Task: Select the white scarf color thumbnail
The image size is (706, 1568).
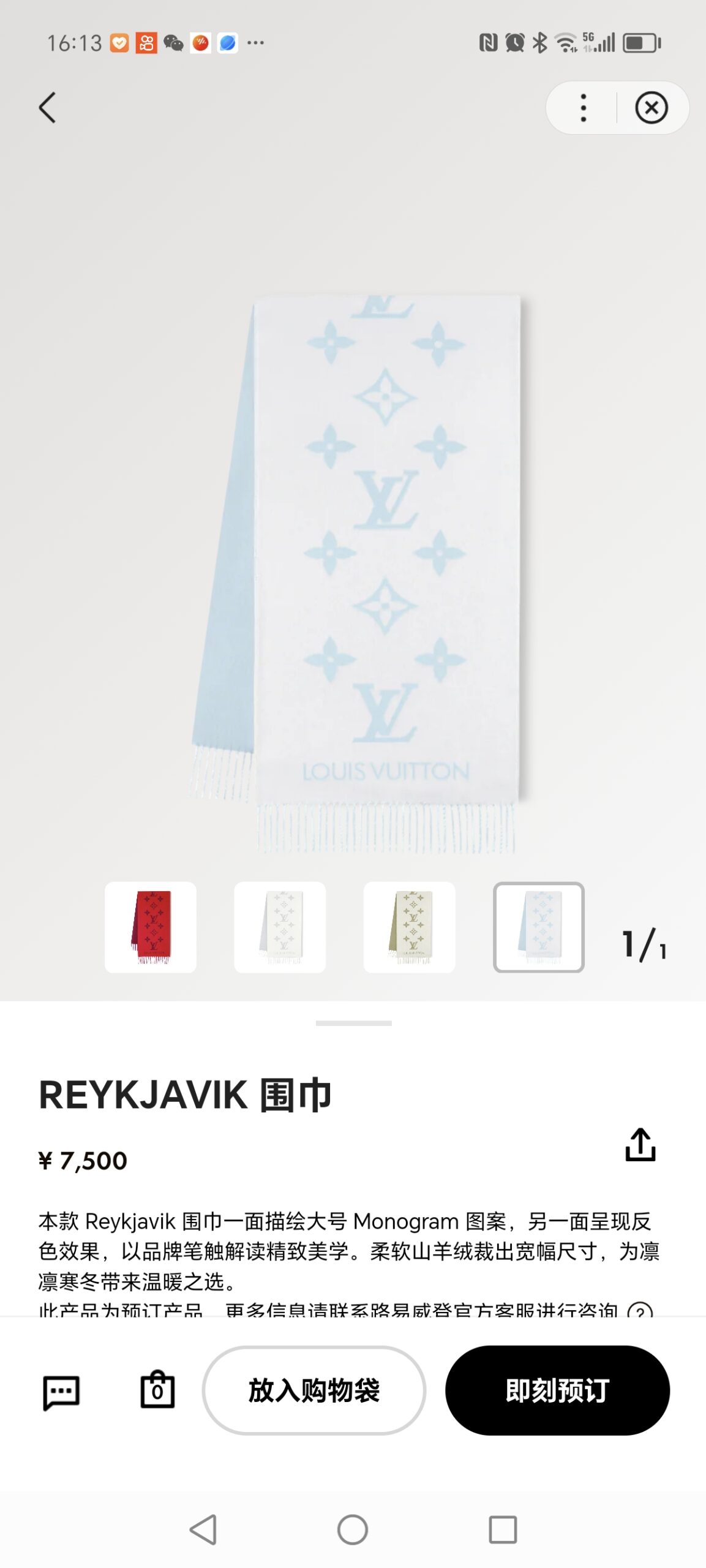Action: click(280, 927)
